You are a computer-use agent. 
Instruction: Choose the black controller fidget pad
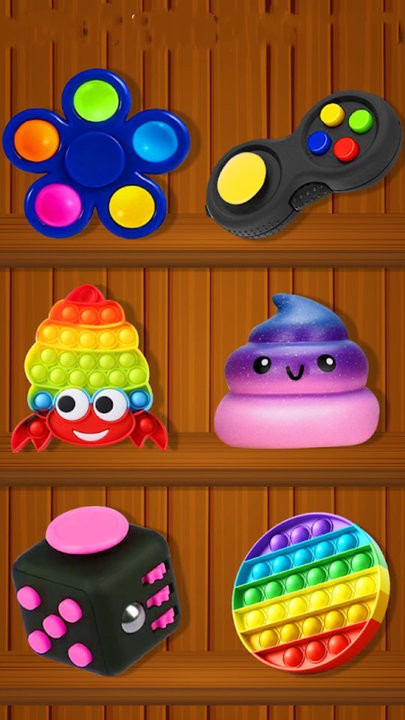304,164
